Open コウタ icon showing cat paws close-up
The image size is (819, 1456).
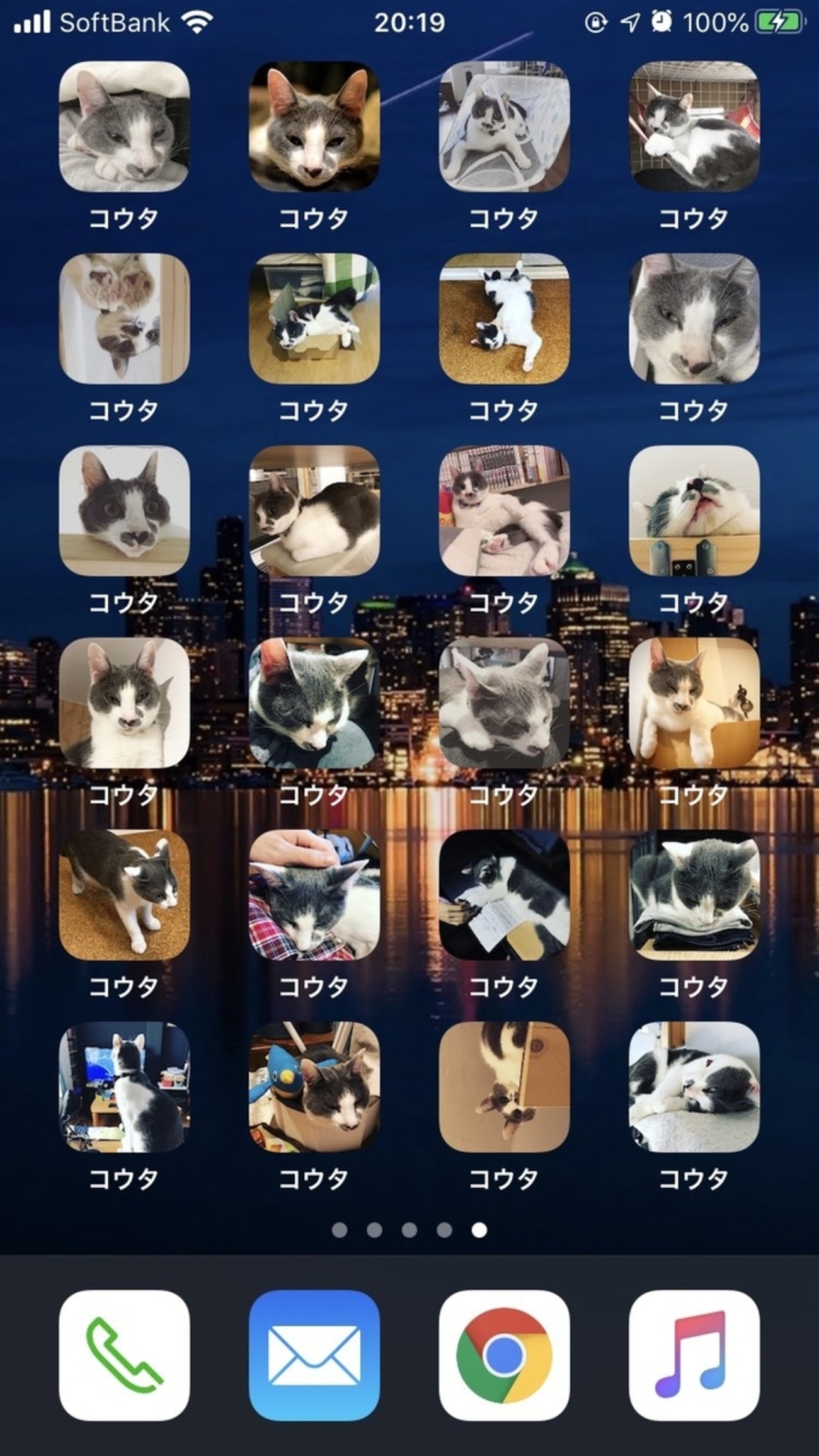pos(124,319)
